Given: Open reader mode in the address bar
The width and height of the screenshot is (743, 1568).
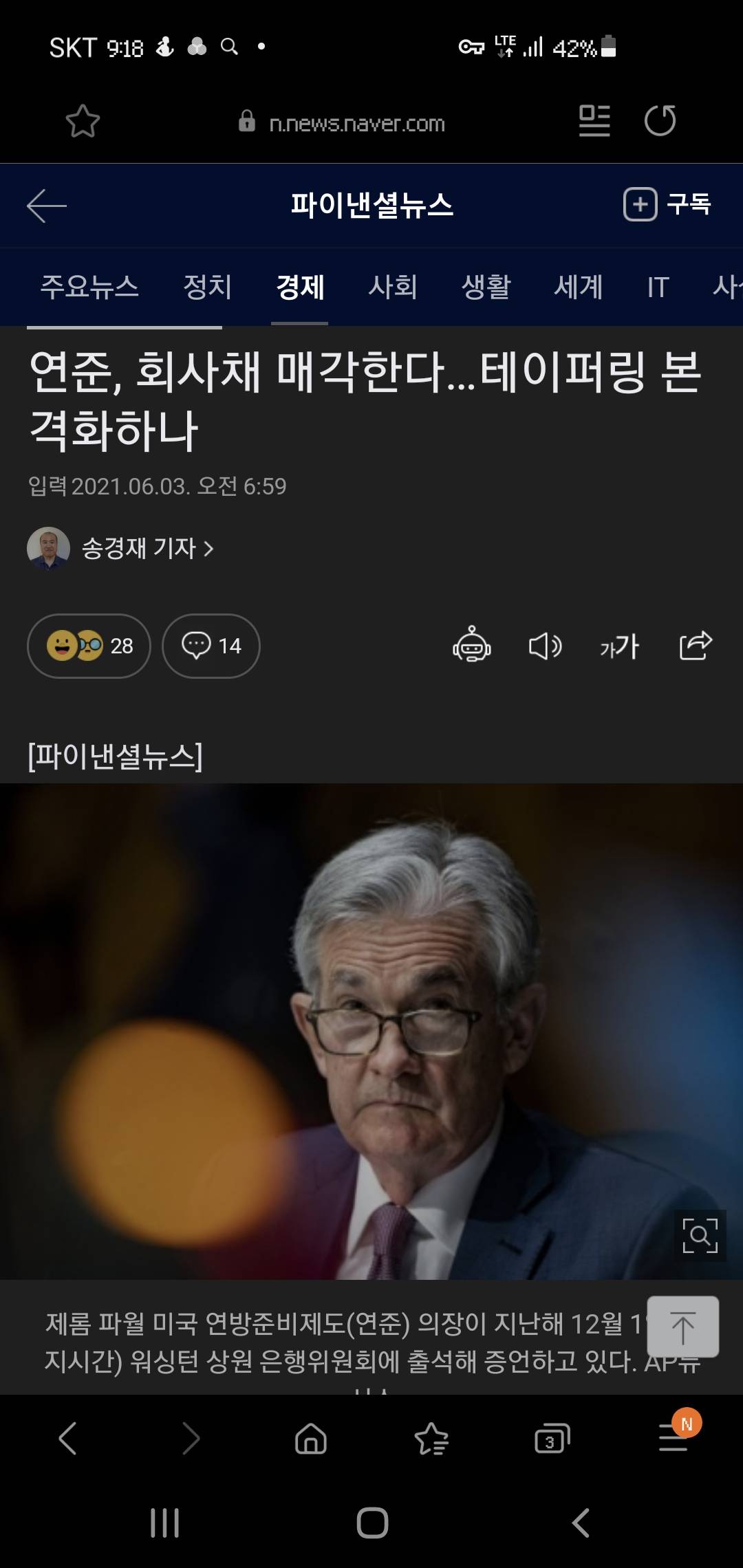Looking at the screenshot, I should pyautogui.click(x=594, y=122).
